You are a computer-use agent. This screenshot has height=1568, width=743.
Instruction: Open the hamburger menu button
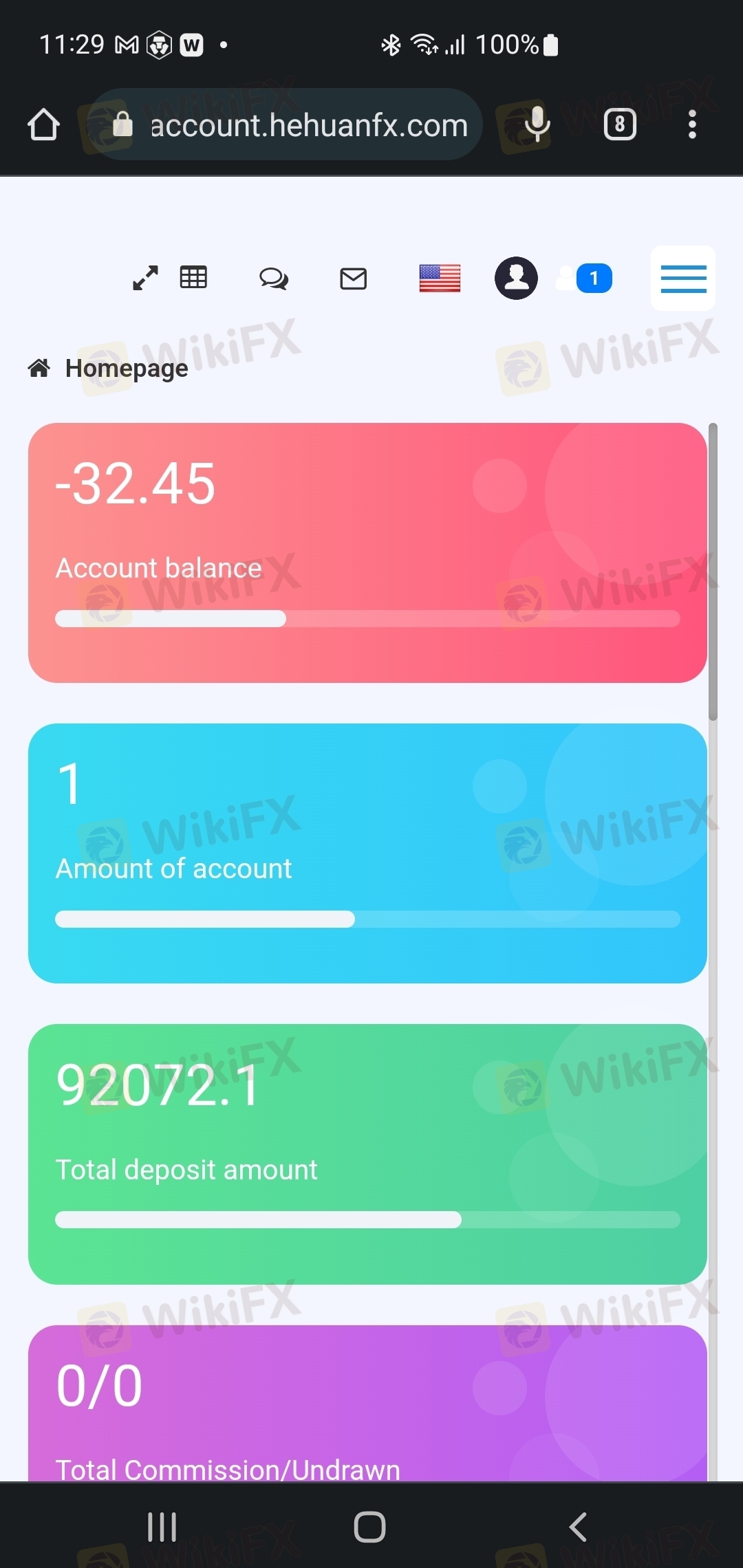[x=683, y=279]
